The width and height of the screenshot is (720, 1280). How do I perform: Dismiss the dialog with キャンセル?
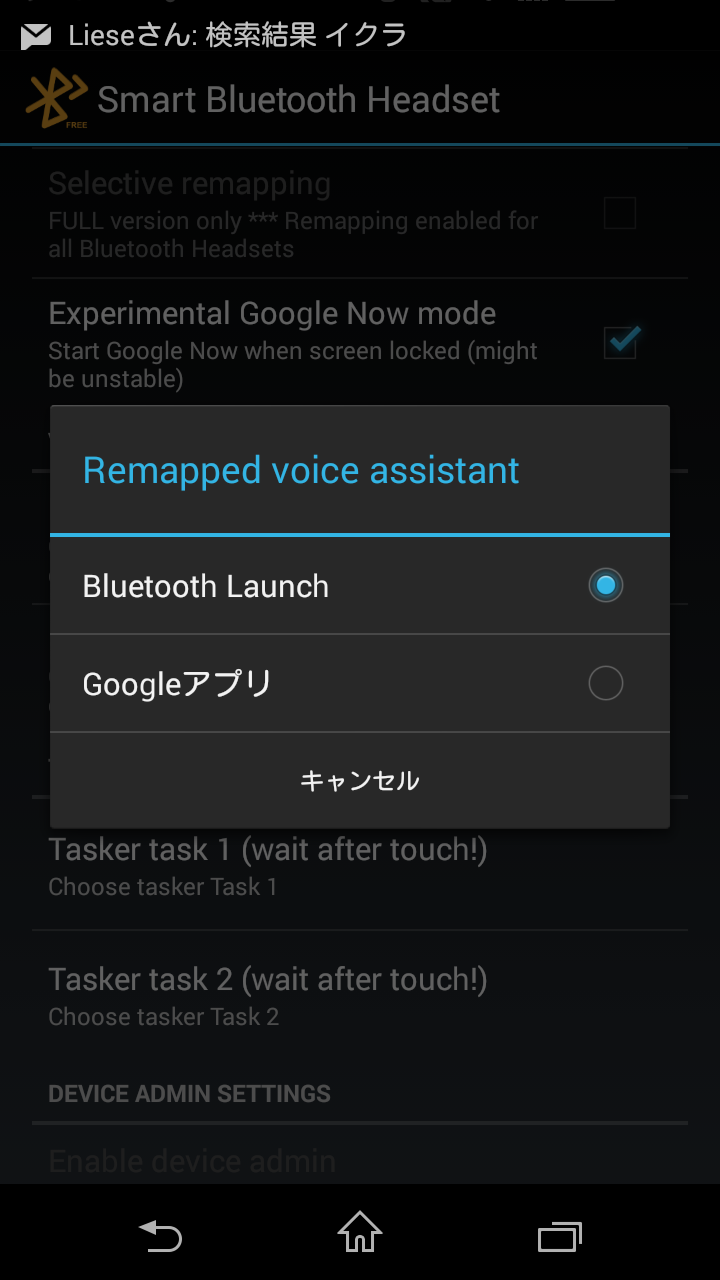[359, 780]
